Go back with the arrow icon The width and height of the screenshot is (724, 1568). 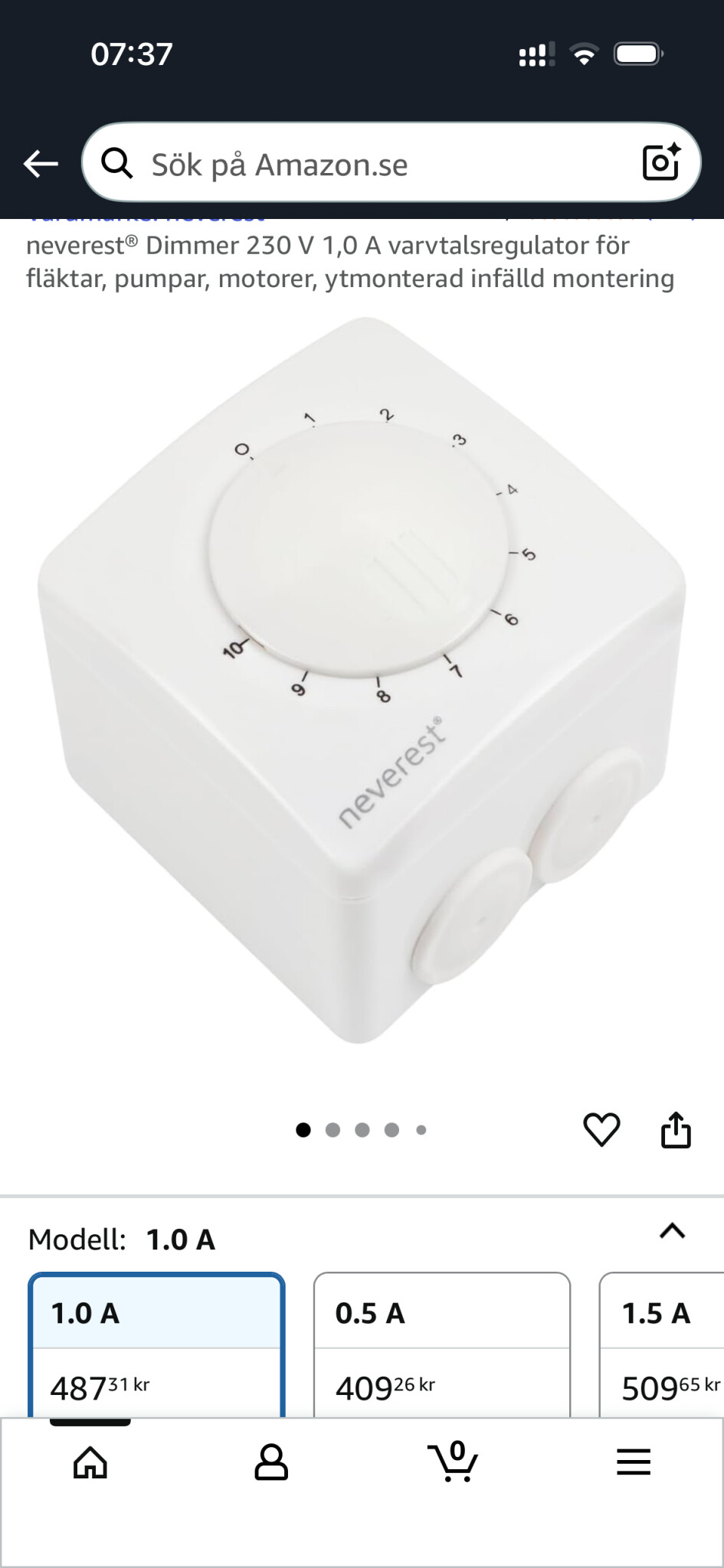click(x=41, y=164)
